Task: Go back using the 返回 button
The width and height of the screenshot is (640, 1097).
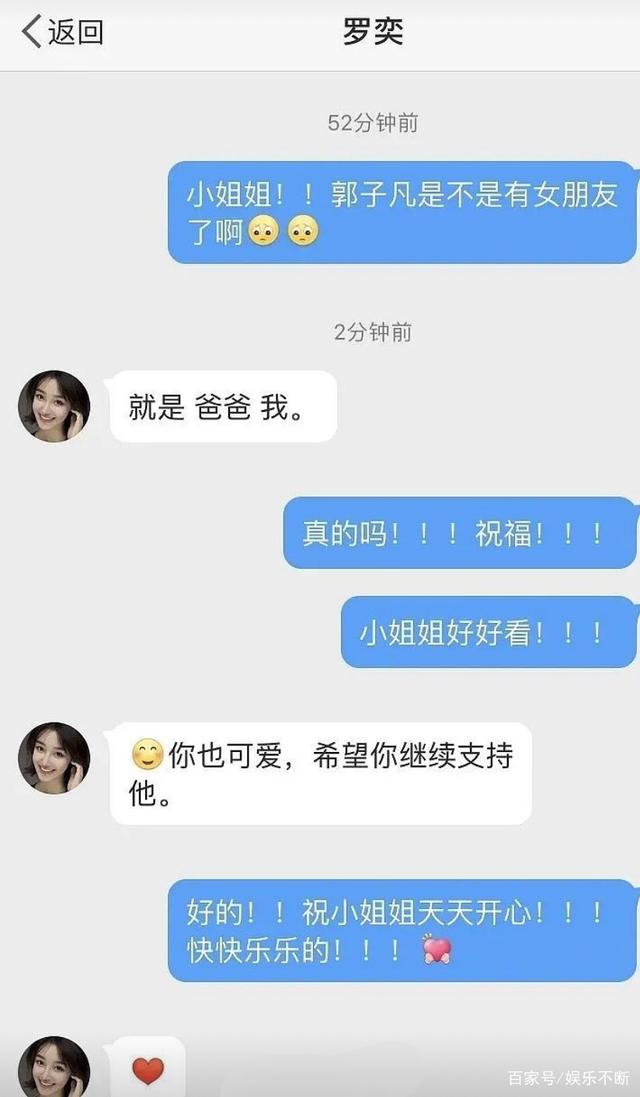Action: click(62, 32)
